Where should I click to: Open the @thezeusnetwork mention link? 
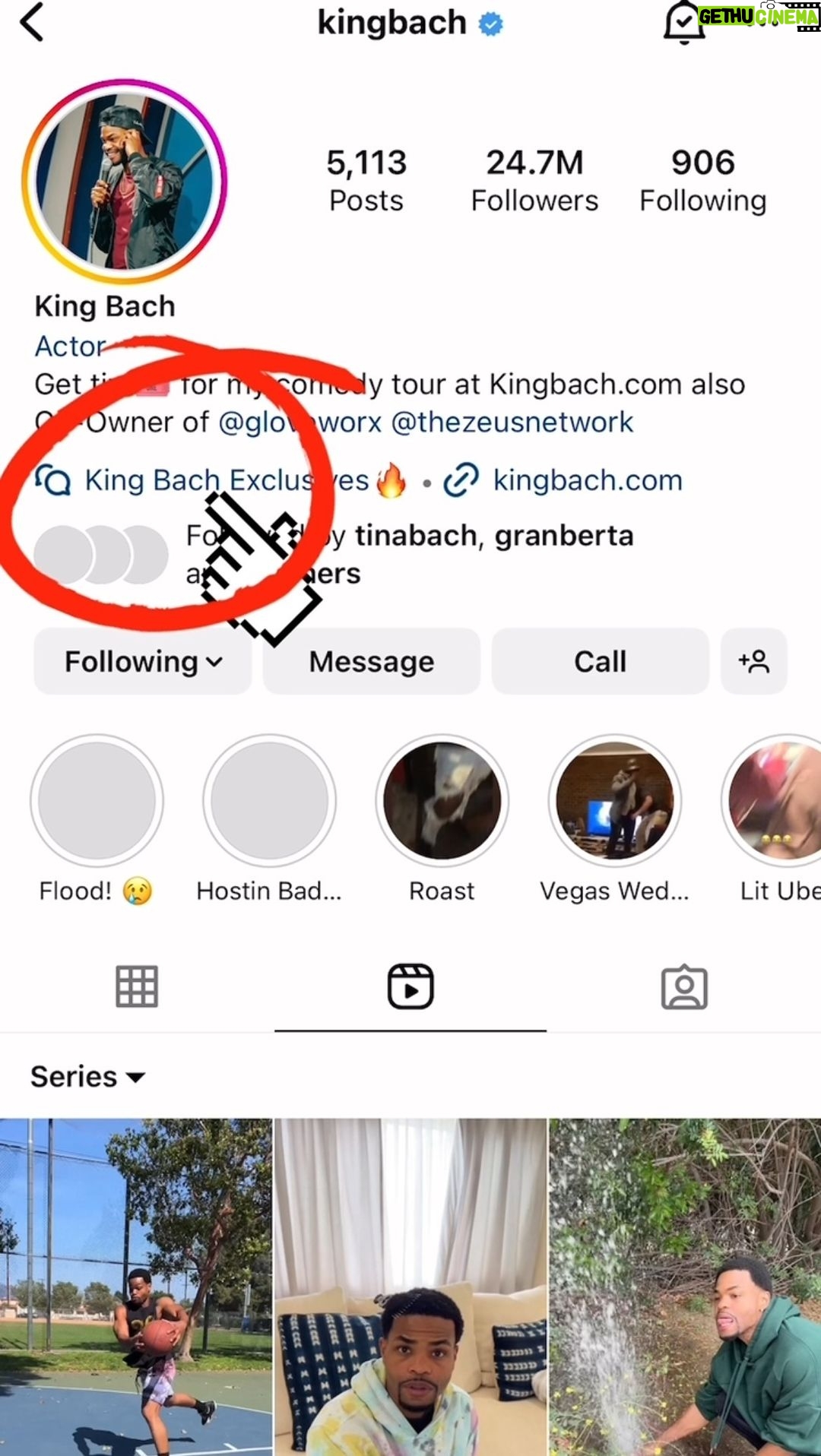pos(512,422)
